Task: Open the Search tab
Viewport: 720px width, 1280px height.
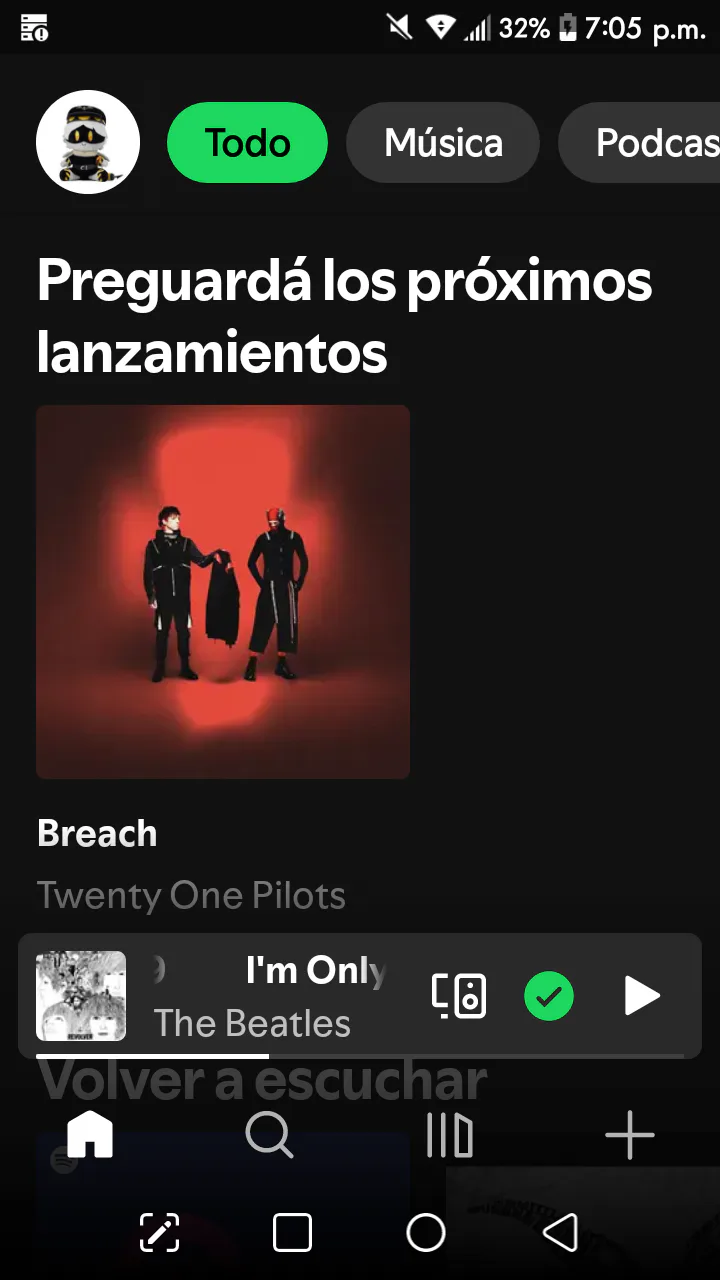Action: click(x=269, y=1136)
